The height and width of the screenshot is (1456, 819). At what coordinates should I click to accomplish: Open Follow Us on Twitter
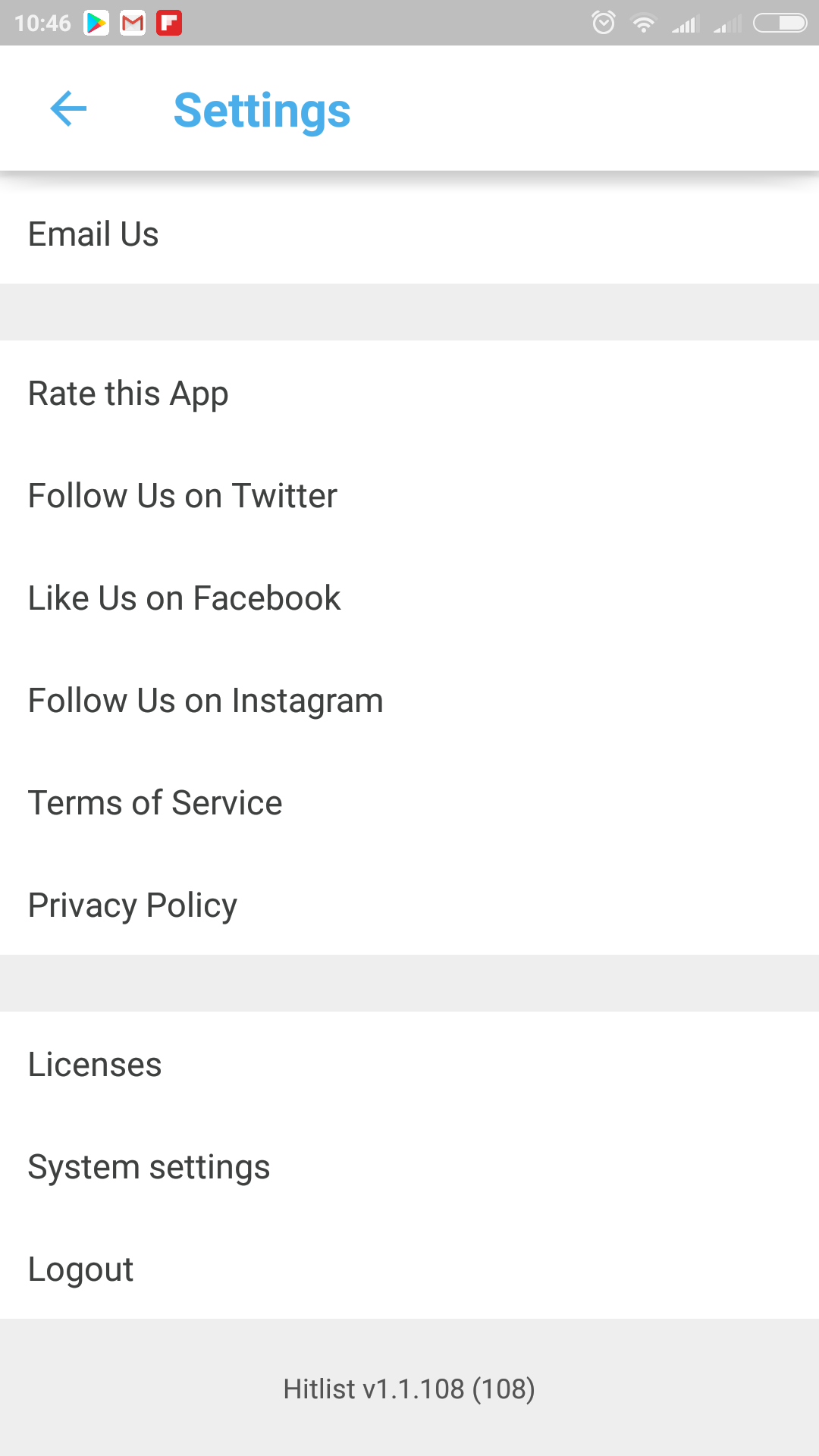click(x=409, y=495)
